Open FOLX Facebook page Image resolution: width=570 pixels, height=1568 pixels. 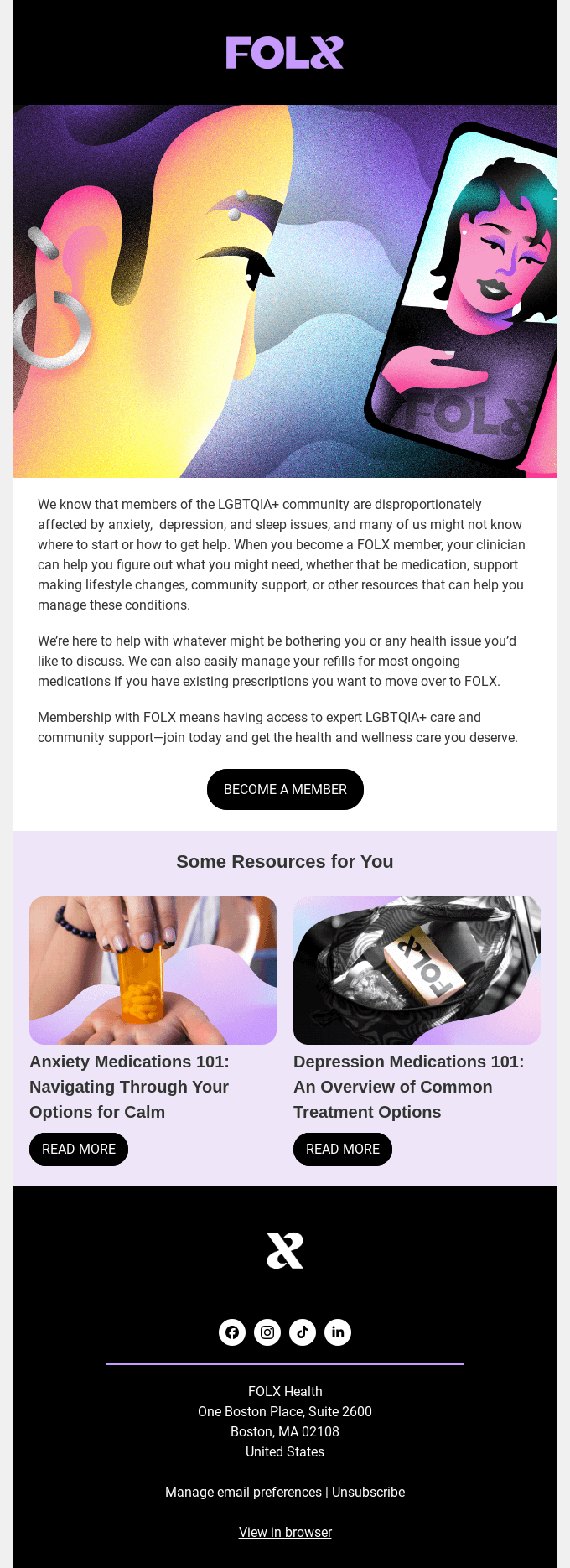[232, 1332]
